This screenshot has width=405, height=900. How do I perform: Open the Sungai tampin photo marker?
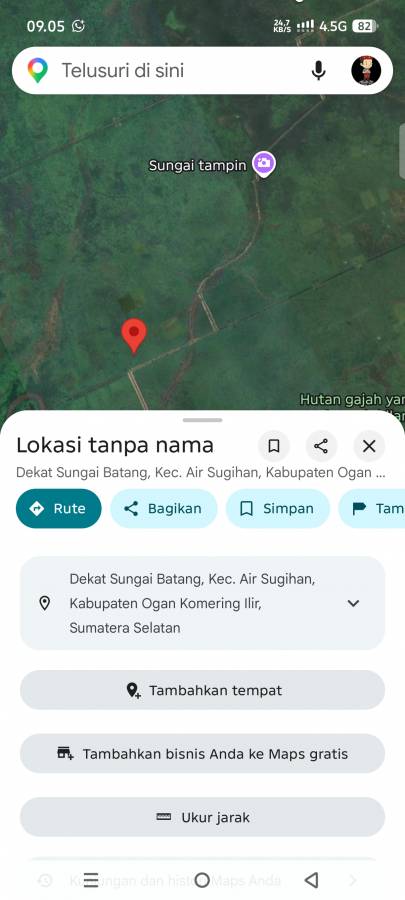264,164
